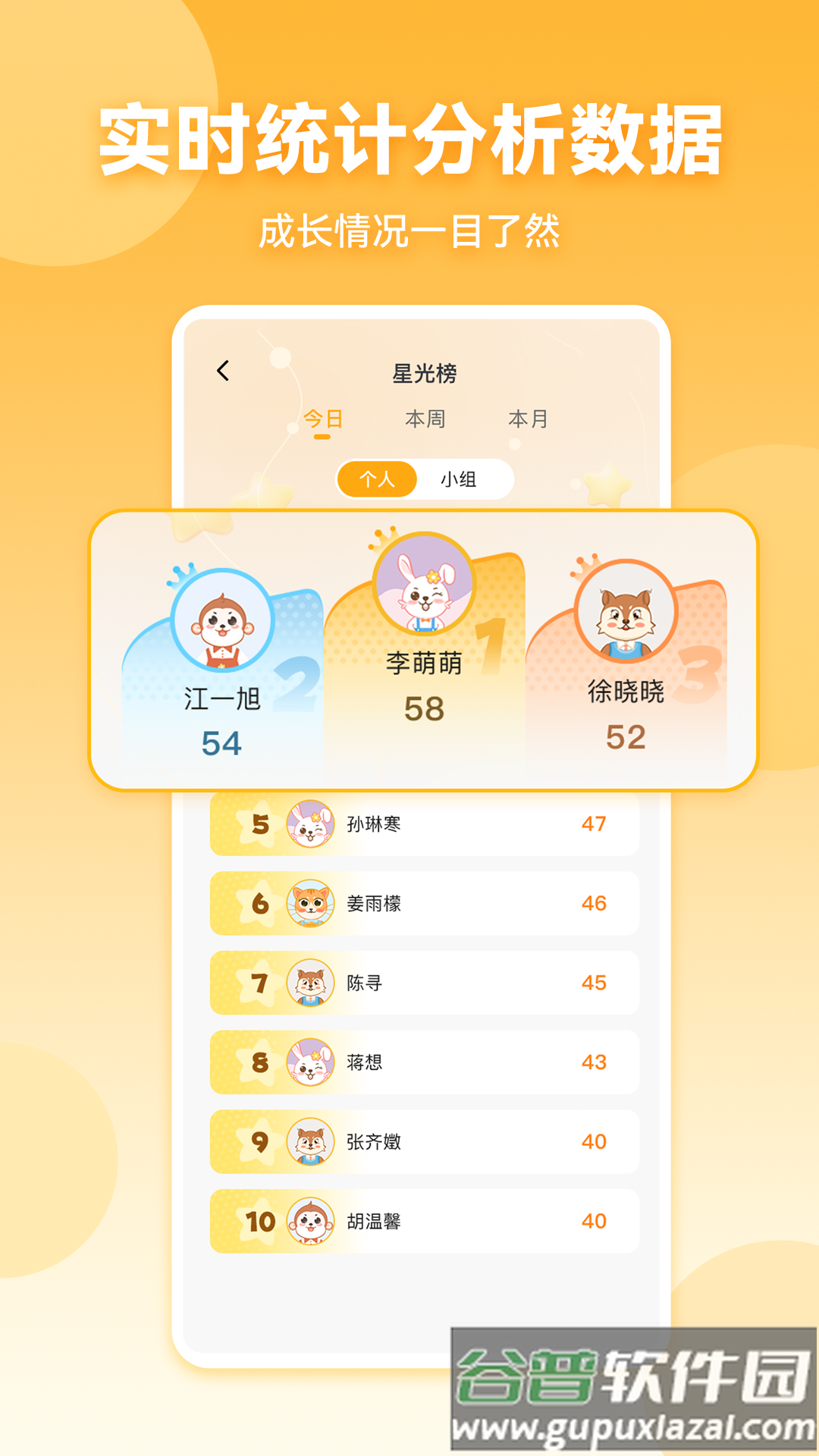This screenshot has height=1456, width=819.
Task: Tap the monkey avatar of 江一旭
Action: (x=220, y=622)
